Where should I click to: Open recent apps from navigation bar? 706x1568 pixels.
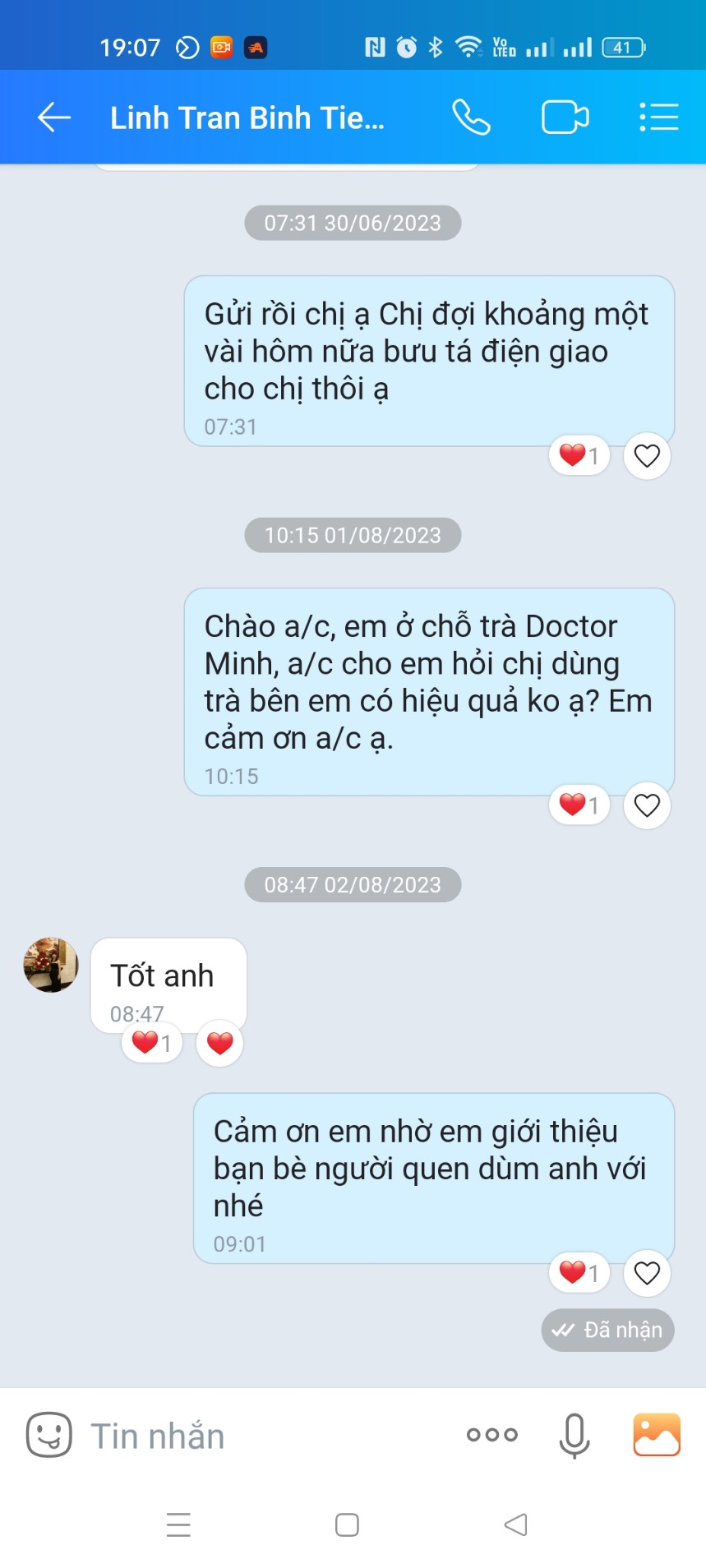pos(178,1525)
